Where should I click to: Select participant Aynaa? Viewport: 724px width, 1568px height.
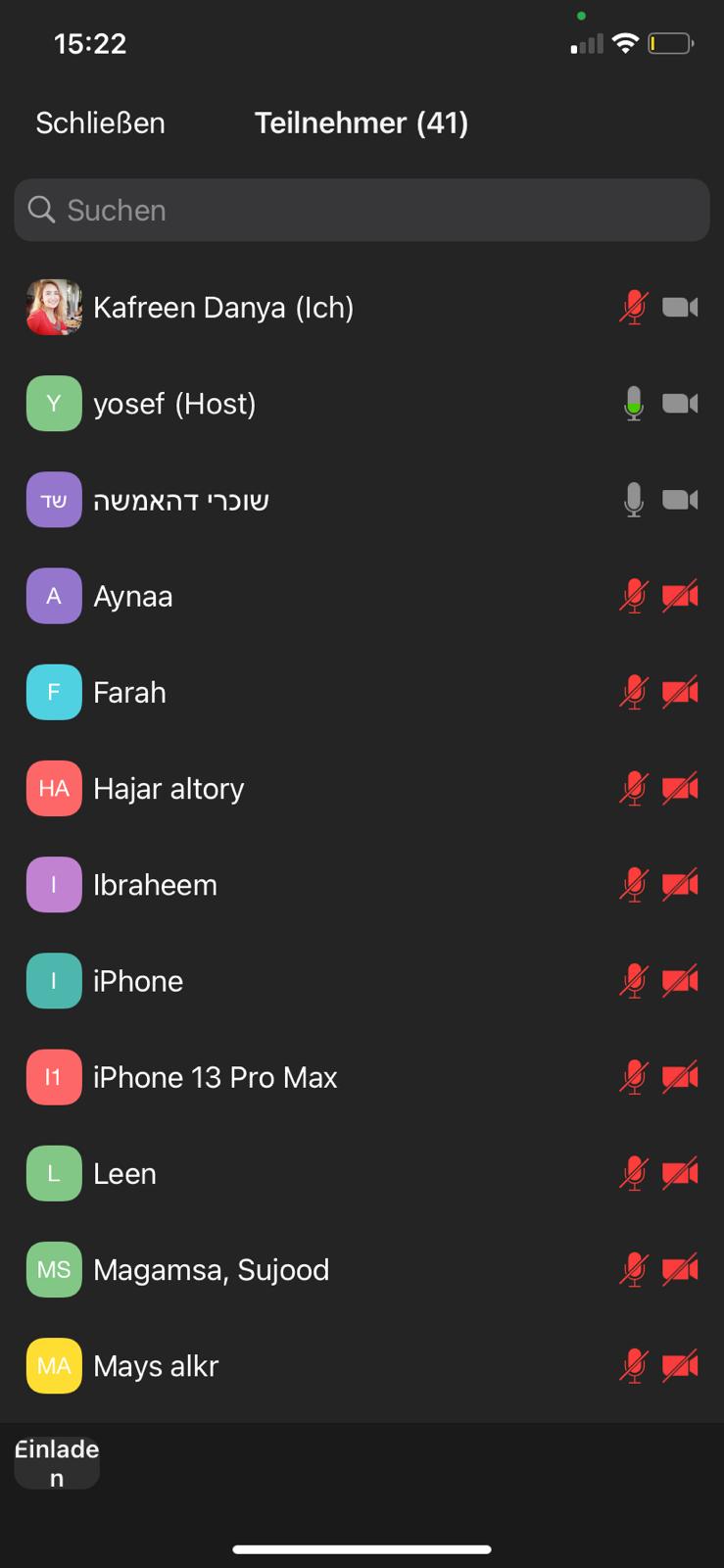[362, 596]
